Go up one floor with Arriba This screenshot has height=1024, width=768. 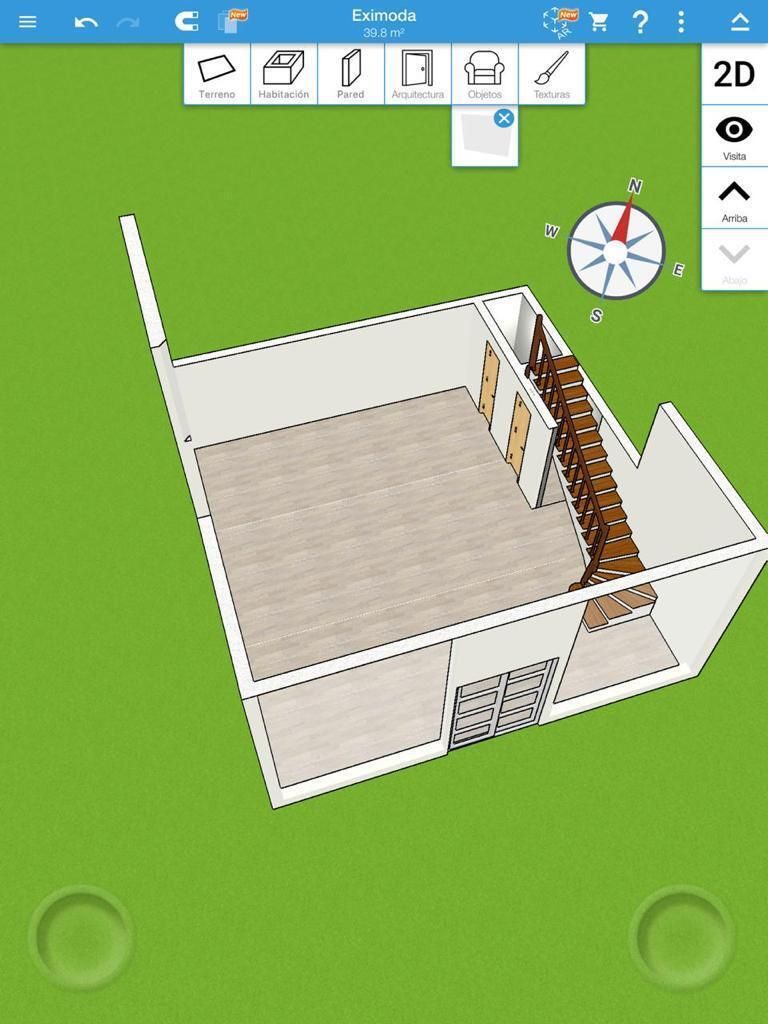tap(734, 198)
